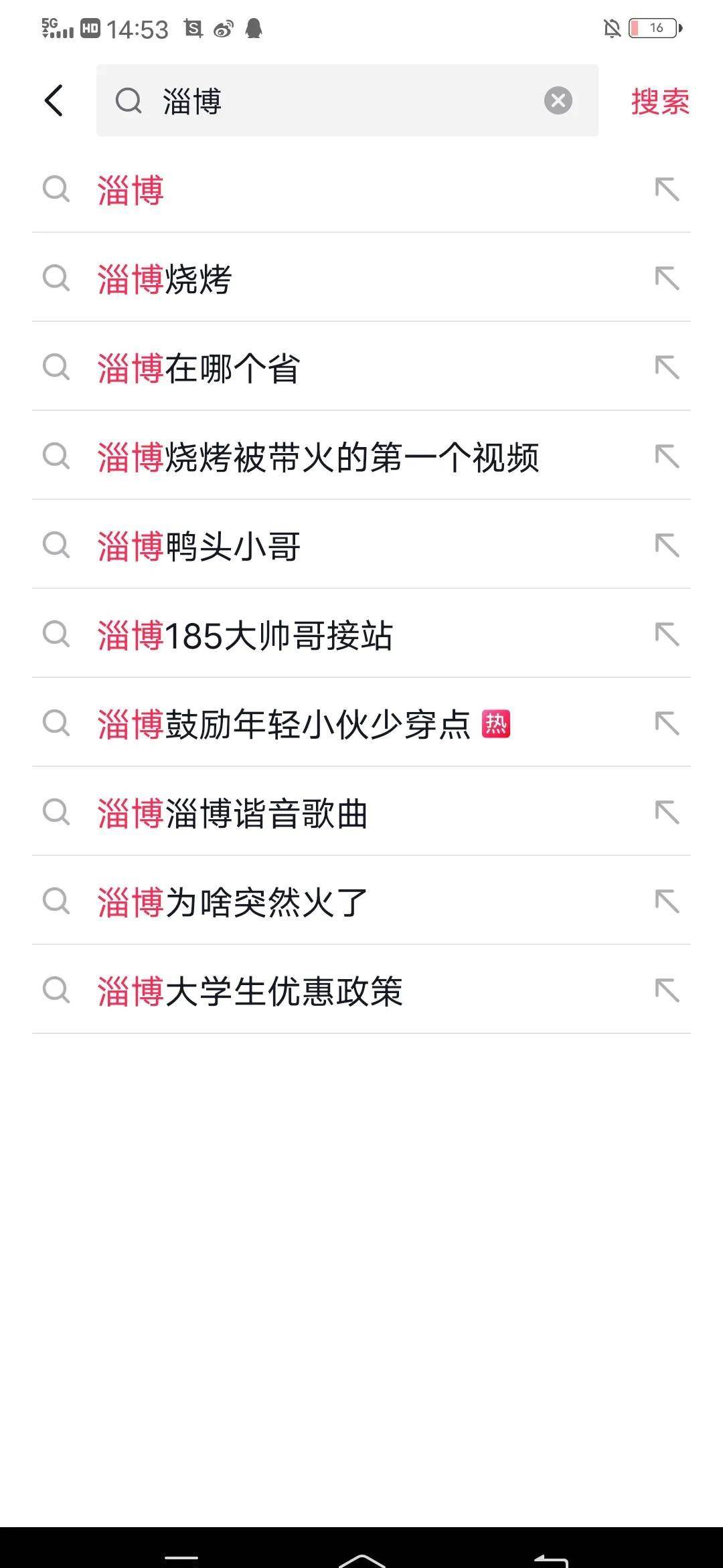The height and width of the screenshot is (1568, 723).
Task: Fill search box using arrow beside 淄博烧烤
Action: pyautogui.click(x=667, y=278)
